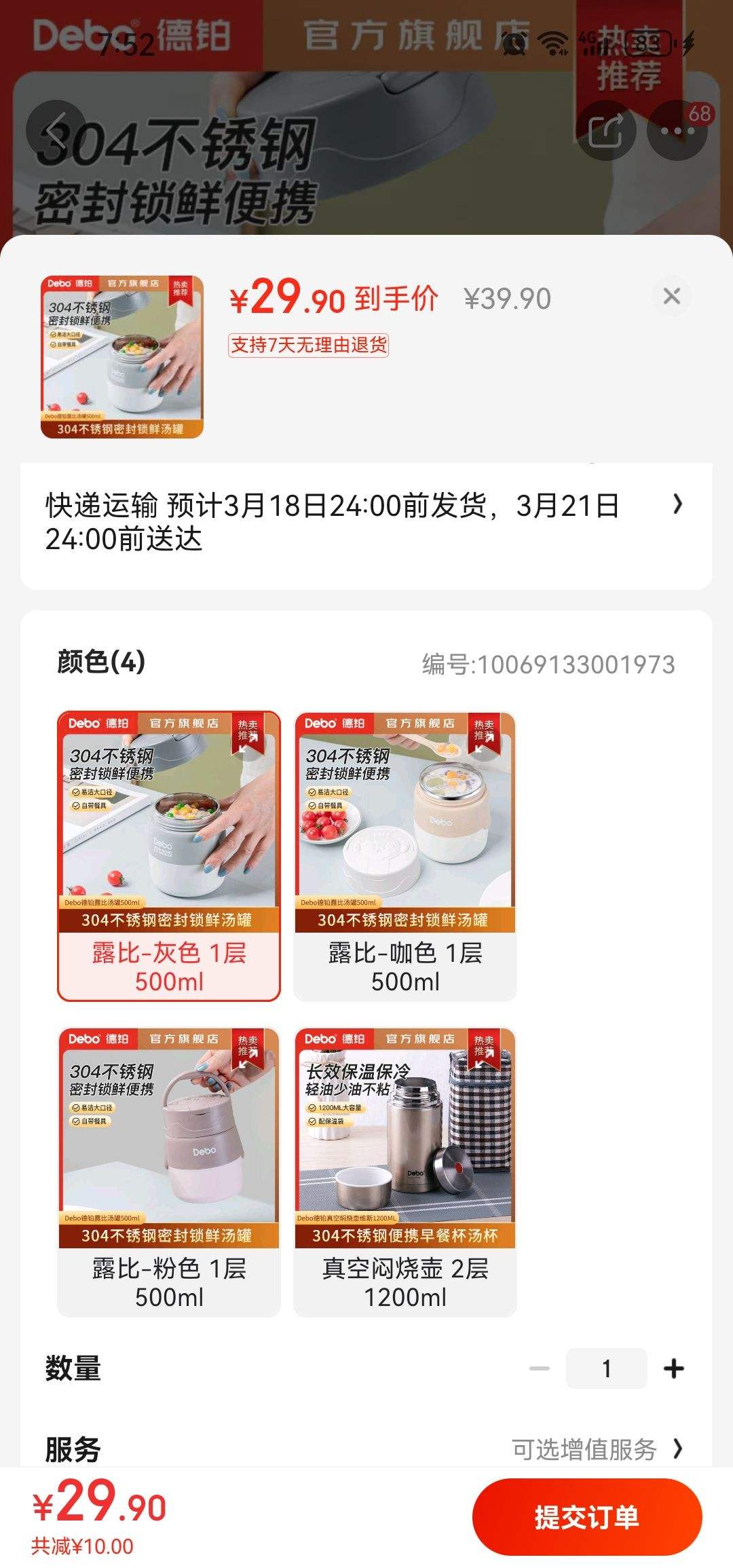Open the three-dot overflow menu

click(677, 130)
